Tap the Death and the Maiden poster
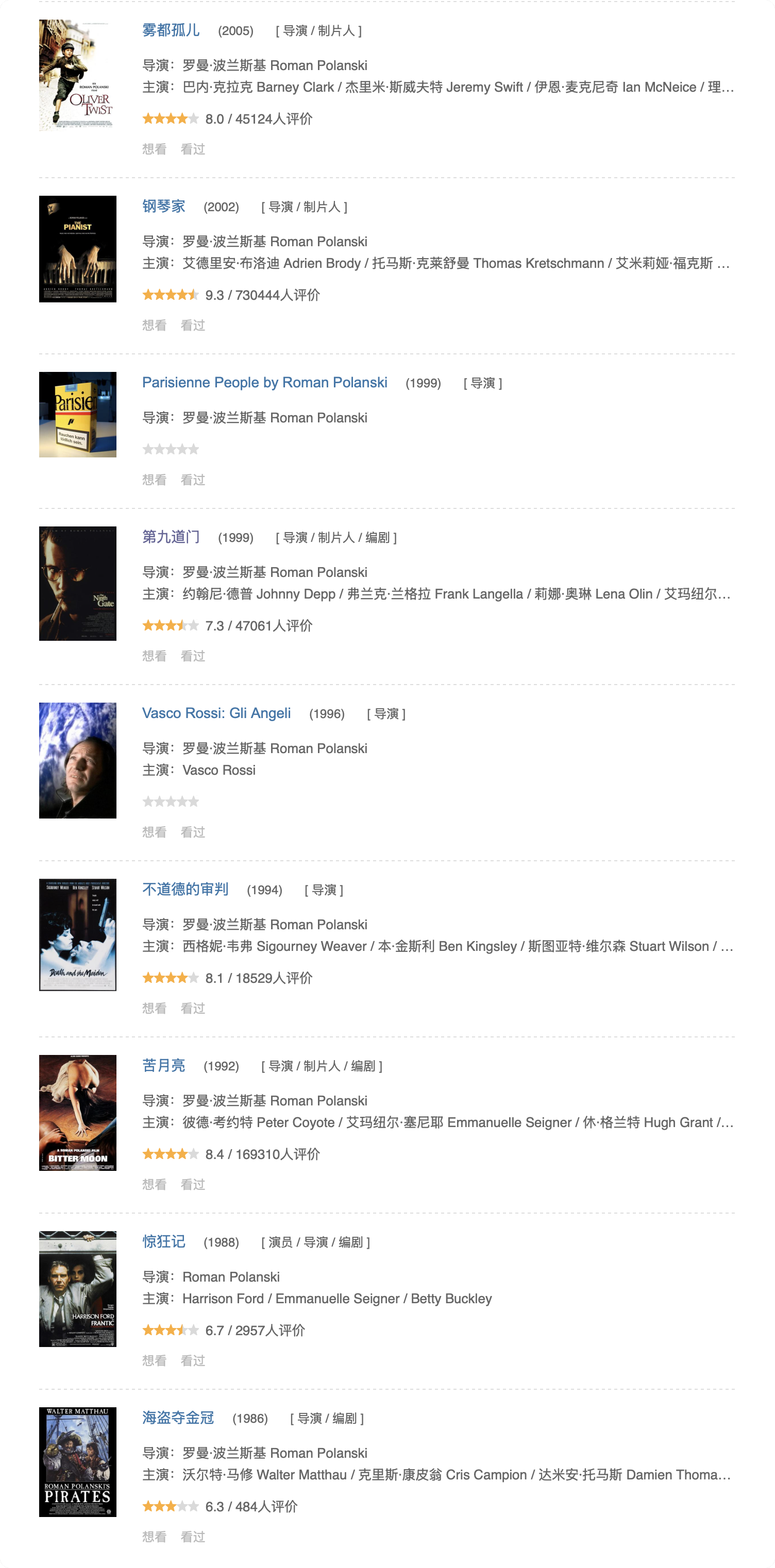The image size is (775, 1568). coord(77,935)
